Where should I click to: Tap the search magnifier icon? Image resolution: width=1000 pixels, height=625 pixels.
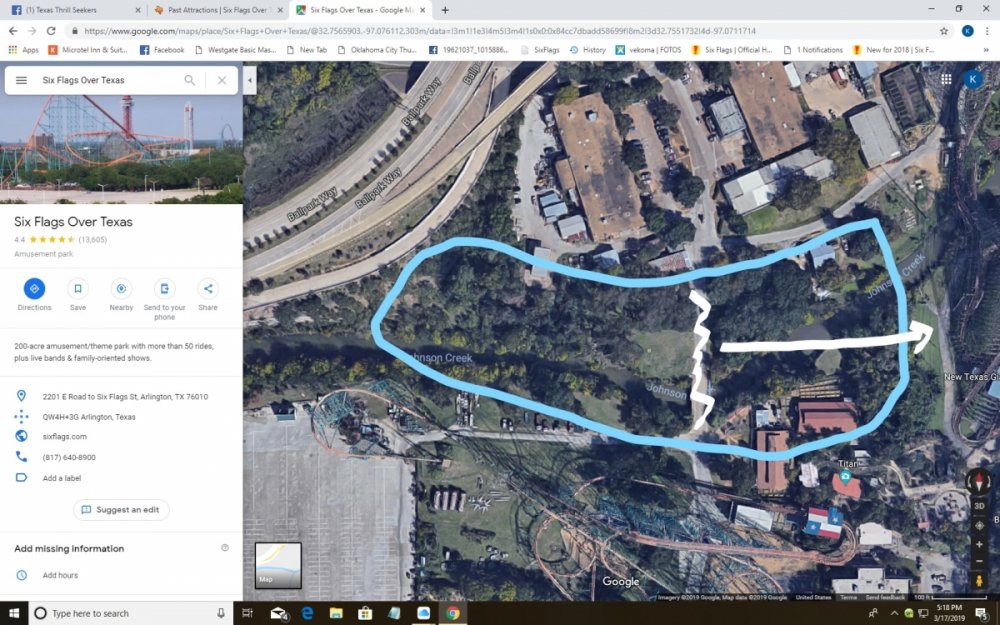click(190, 80)
